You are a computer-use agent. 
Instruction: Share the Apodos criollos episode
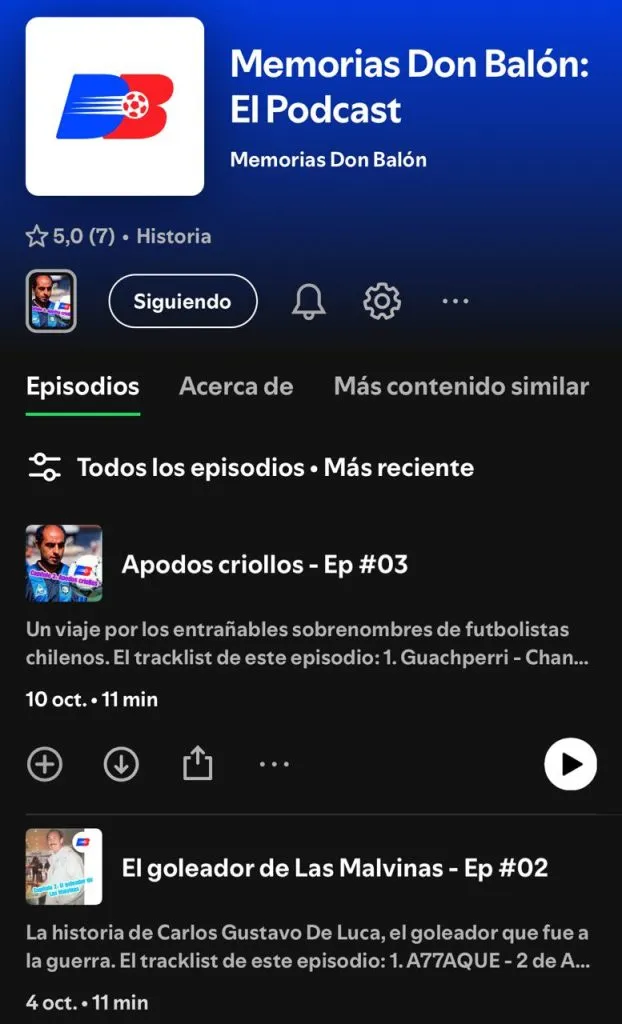tap(198, 765)
